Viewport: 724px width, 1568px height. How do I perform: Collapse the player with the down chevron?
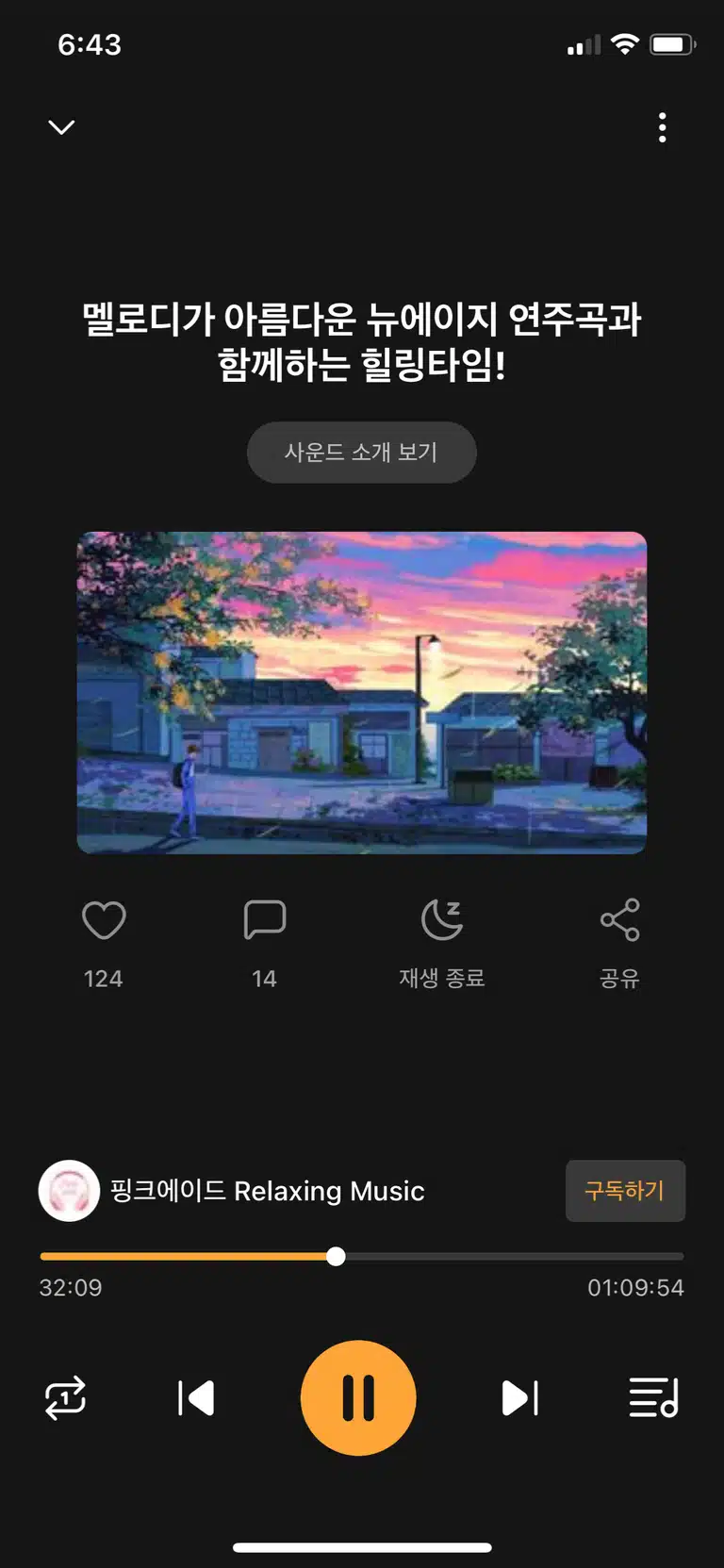click(61, 127)
